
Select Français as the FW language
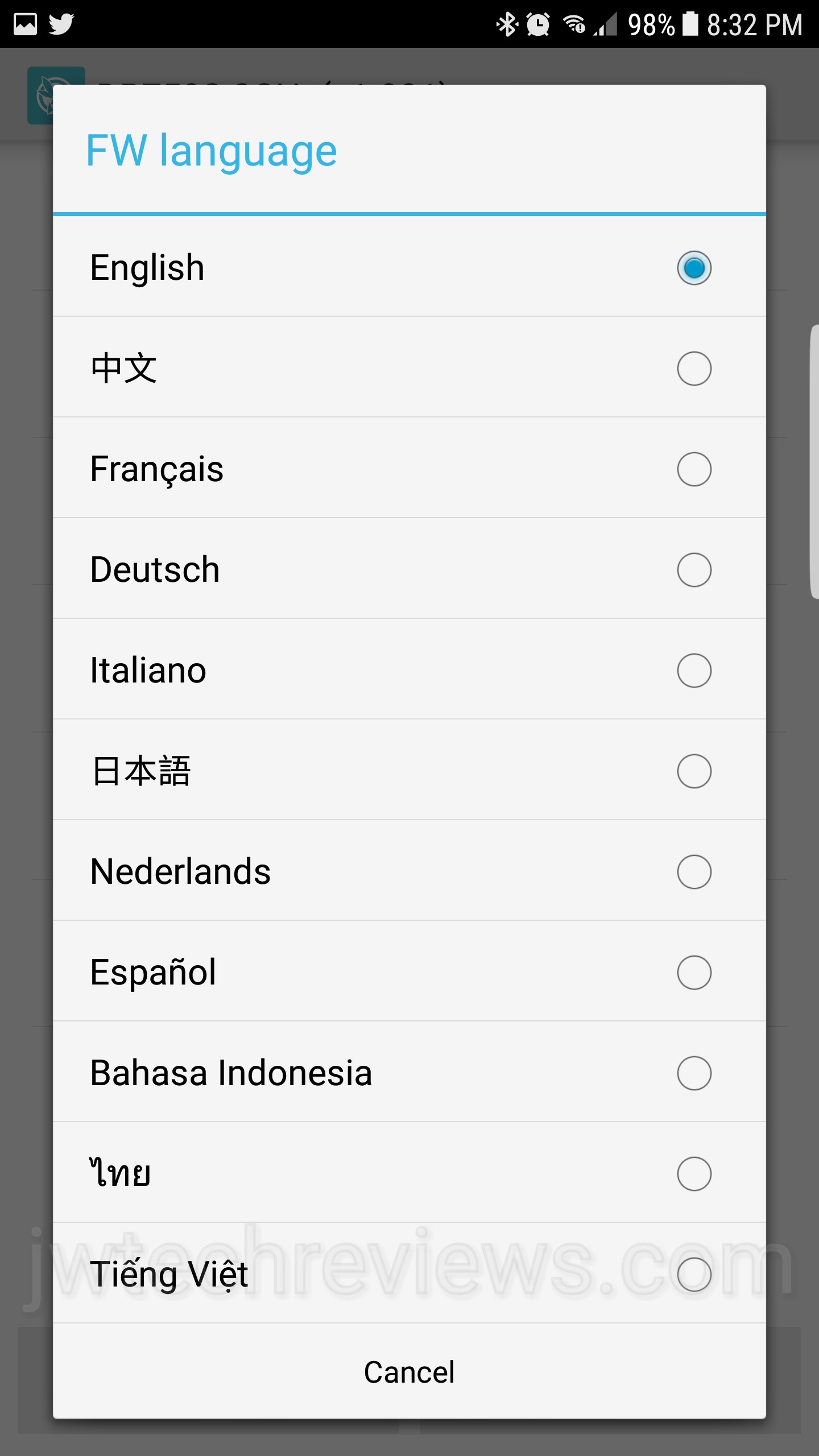coord(408,469)
